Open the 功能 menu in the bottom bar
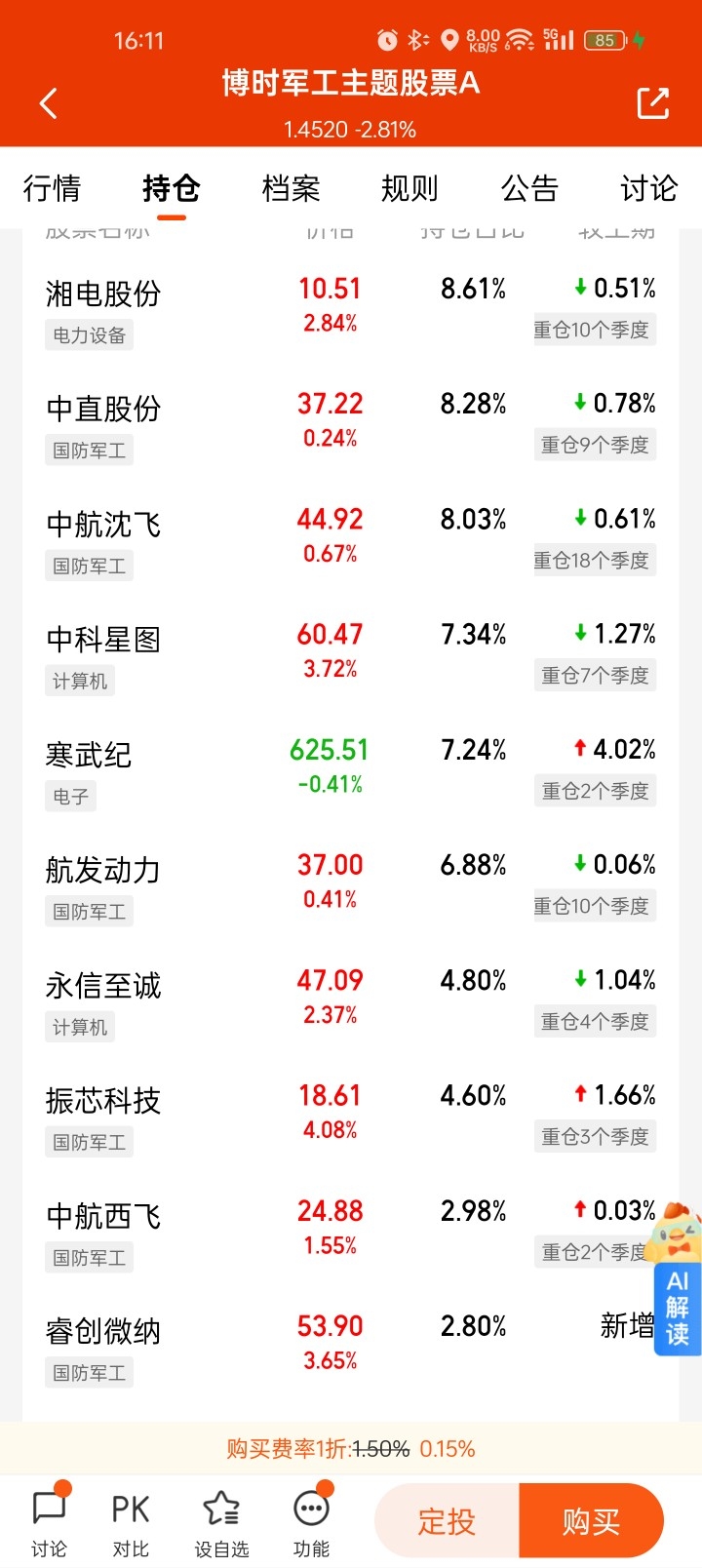Viewport: 702px width, 1568px height. click(312, 1523)
